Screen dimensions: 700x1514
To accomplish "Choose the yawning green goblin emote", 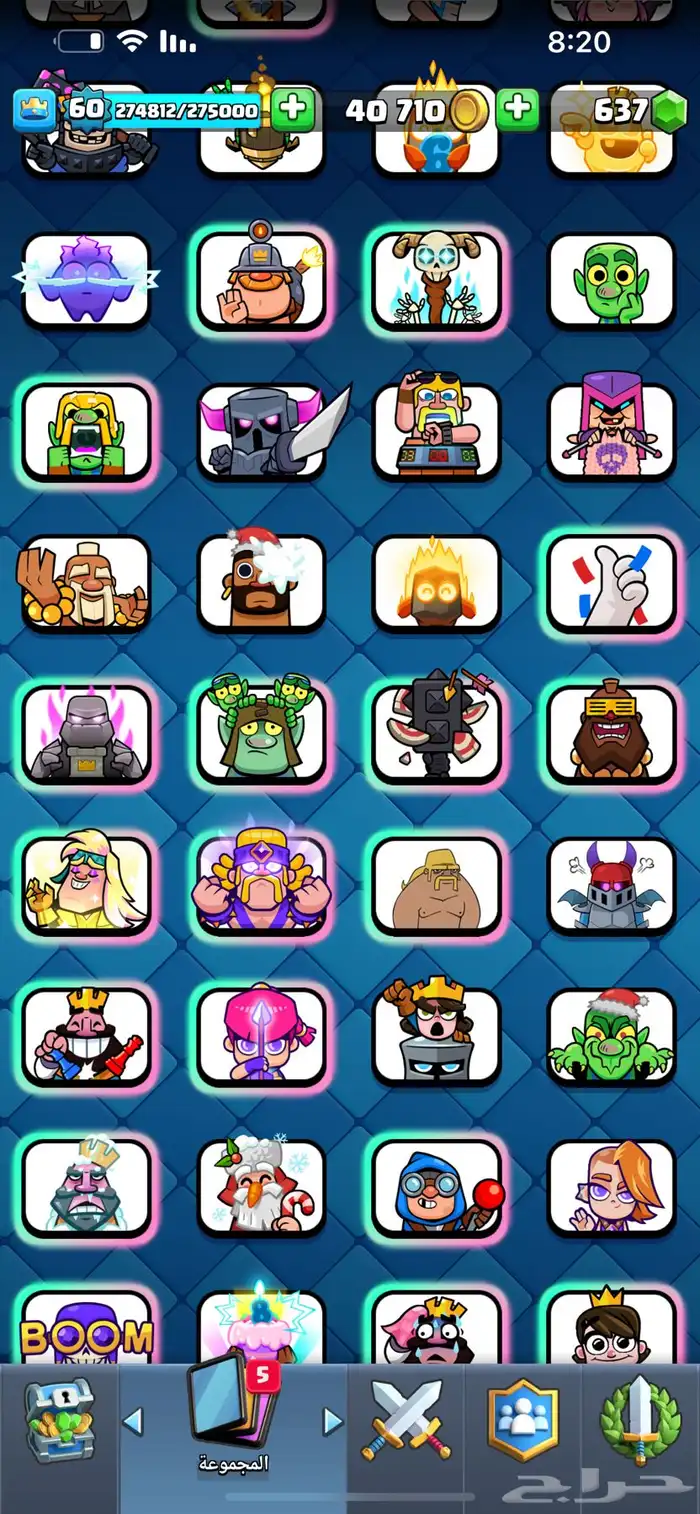I will 86,432.
